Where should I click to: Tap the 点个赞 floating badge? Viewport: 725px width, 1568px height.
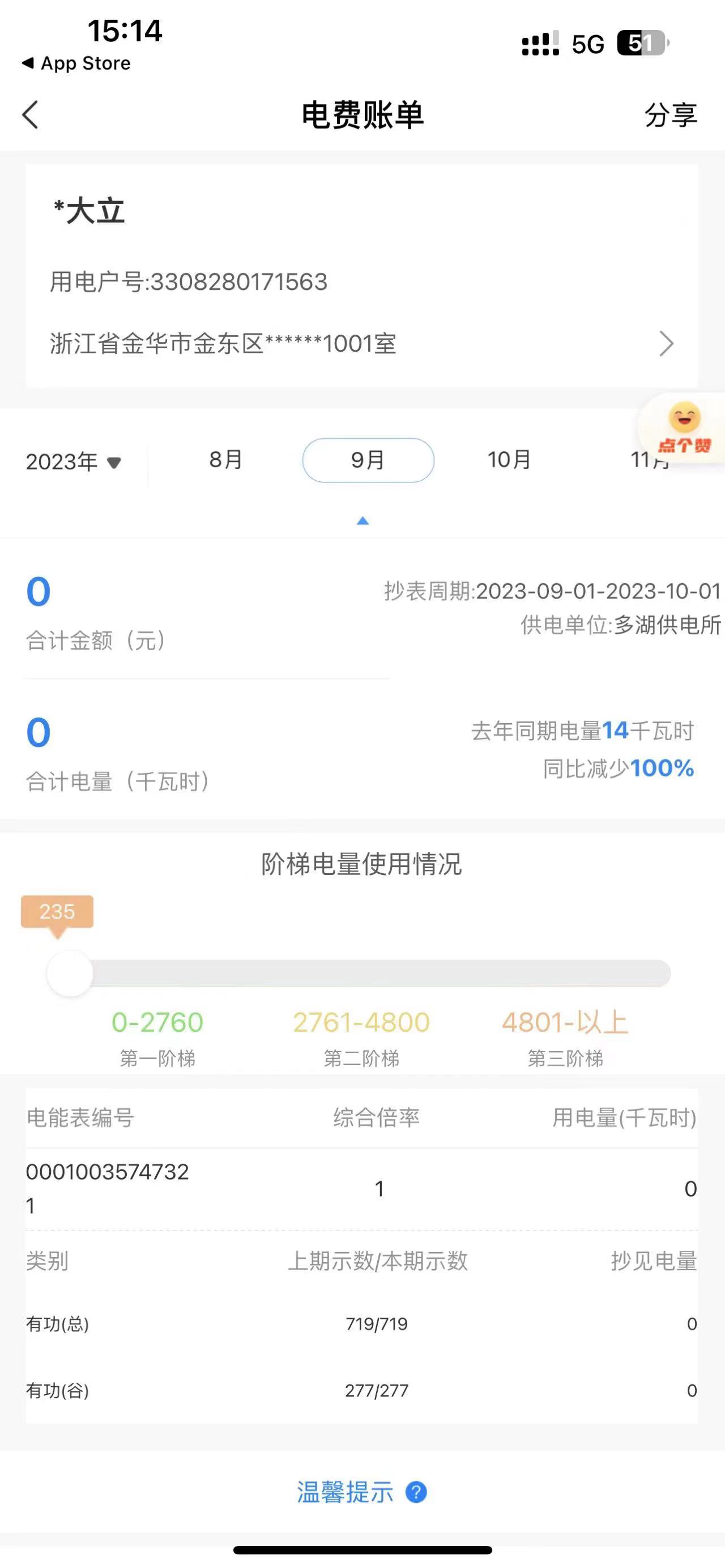tap(684, 429)
